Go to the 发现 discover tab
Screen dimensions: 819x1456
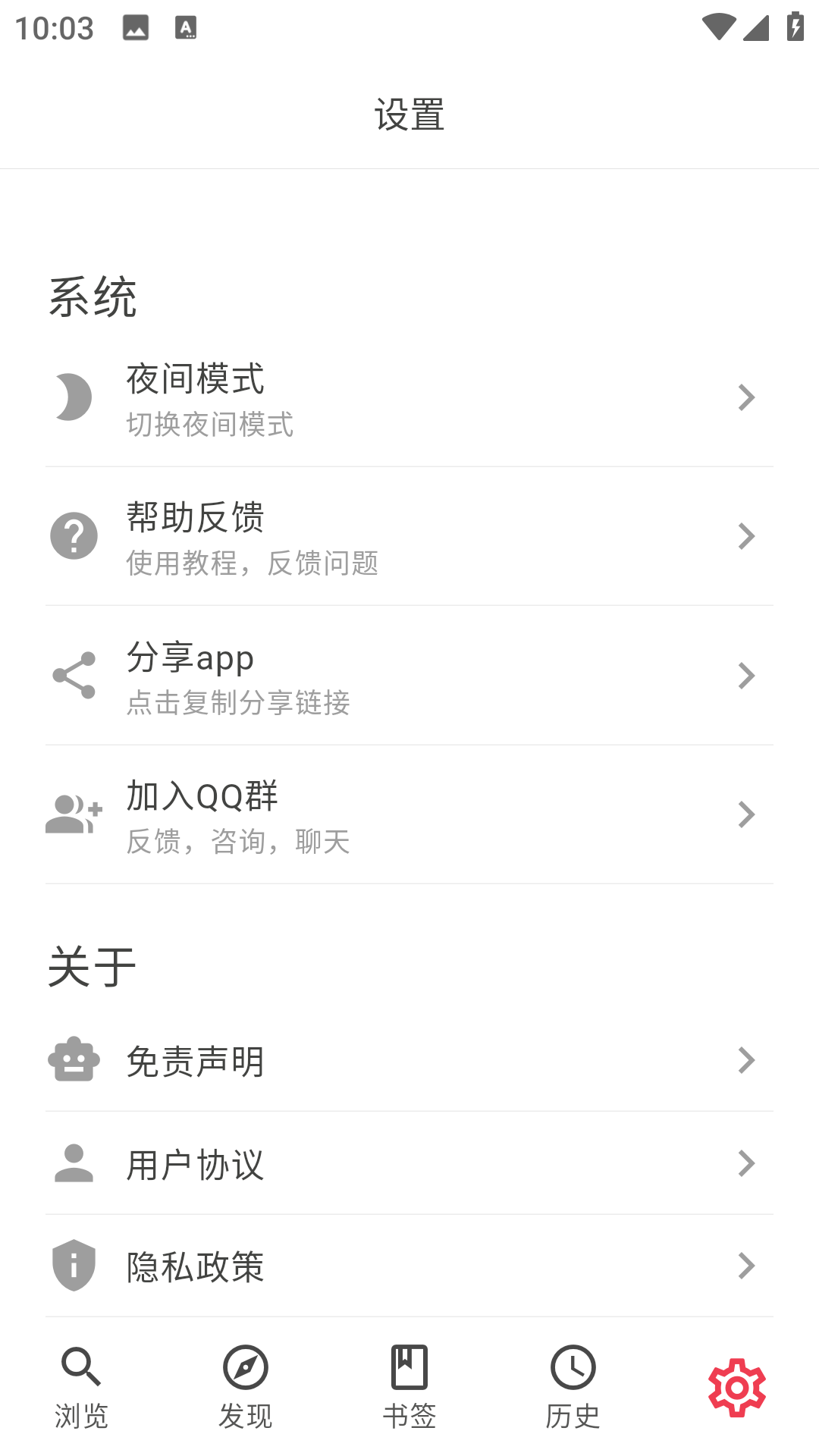pyautogui.click(x=246, y=1386)
